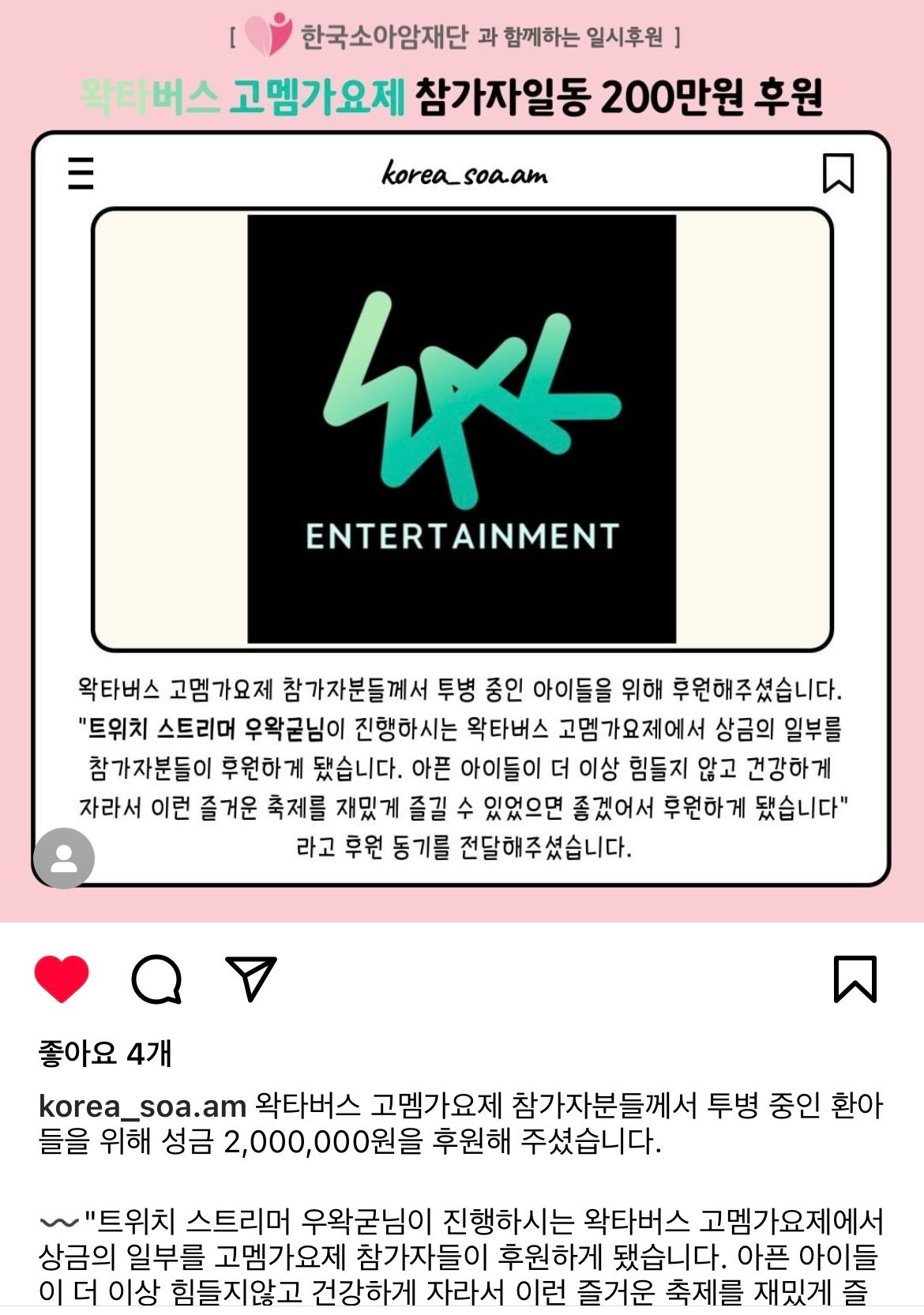The width and height of the screenshot is (924, 1315).
Task: Save the post with the bookmark icon
Action: tap(855, 979)
